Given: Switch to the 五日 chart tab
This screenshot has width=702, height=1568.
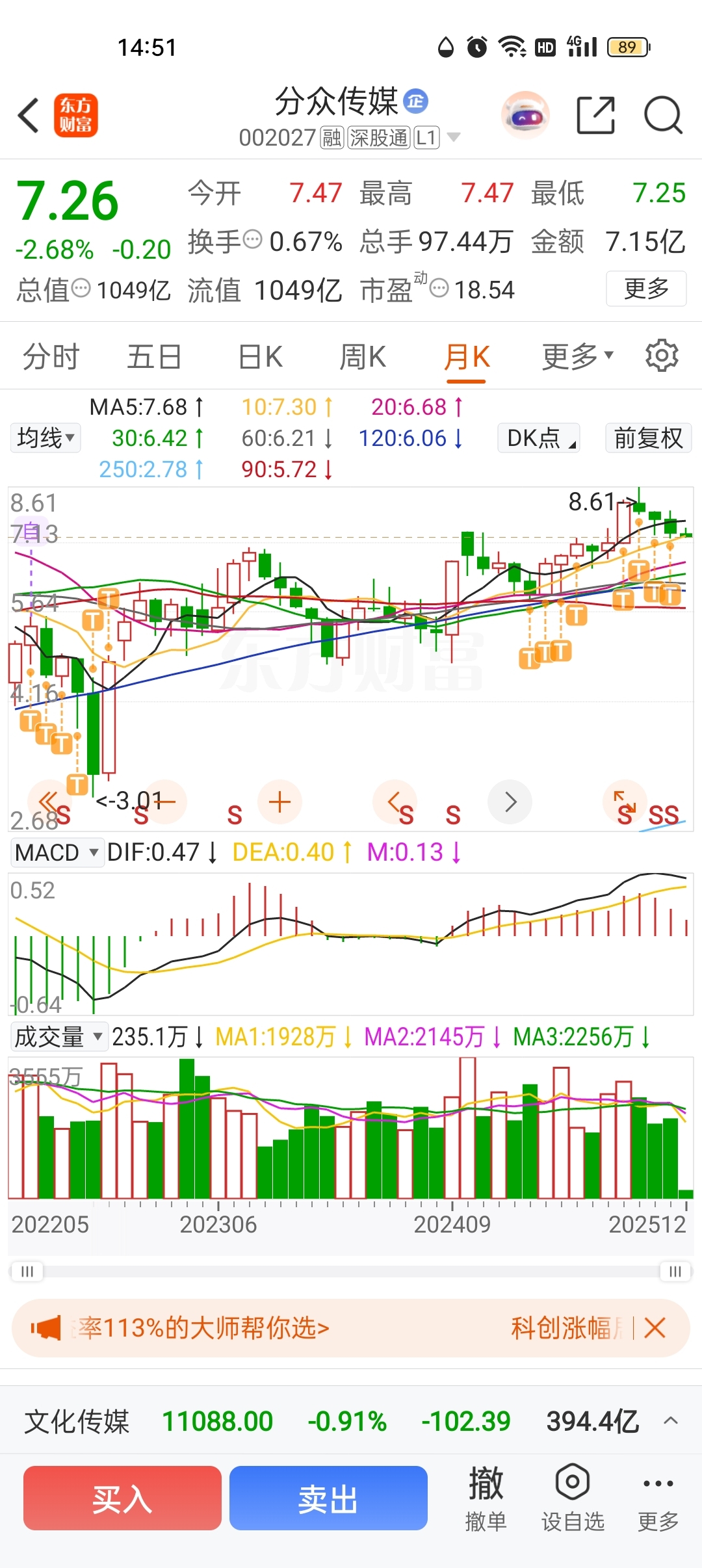Looking at the screenshot, I should coord(154,357).
